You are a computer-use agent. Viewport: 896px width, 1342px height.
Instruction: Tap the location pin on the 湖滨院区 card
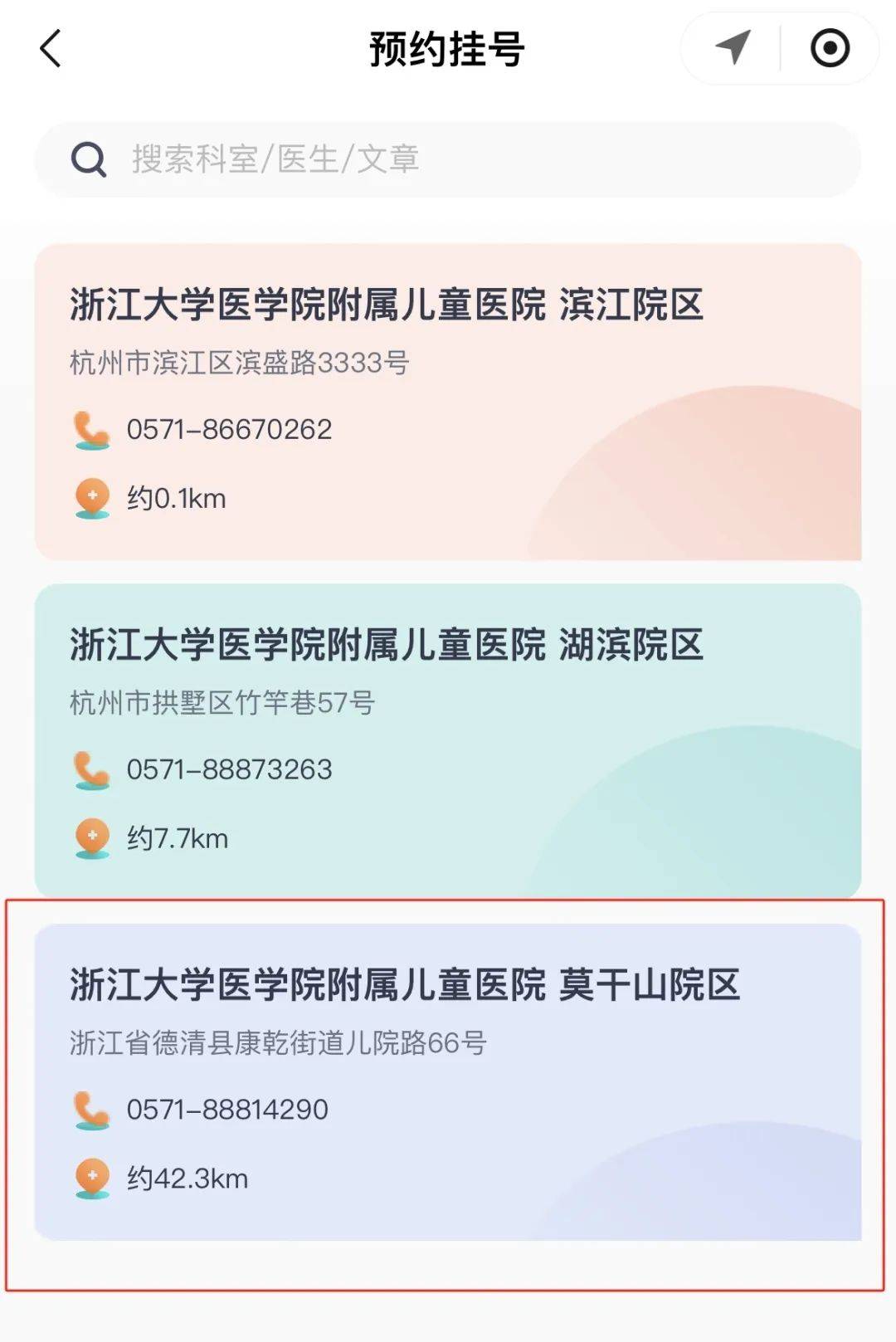click(91, 838)
